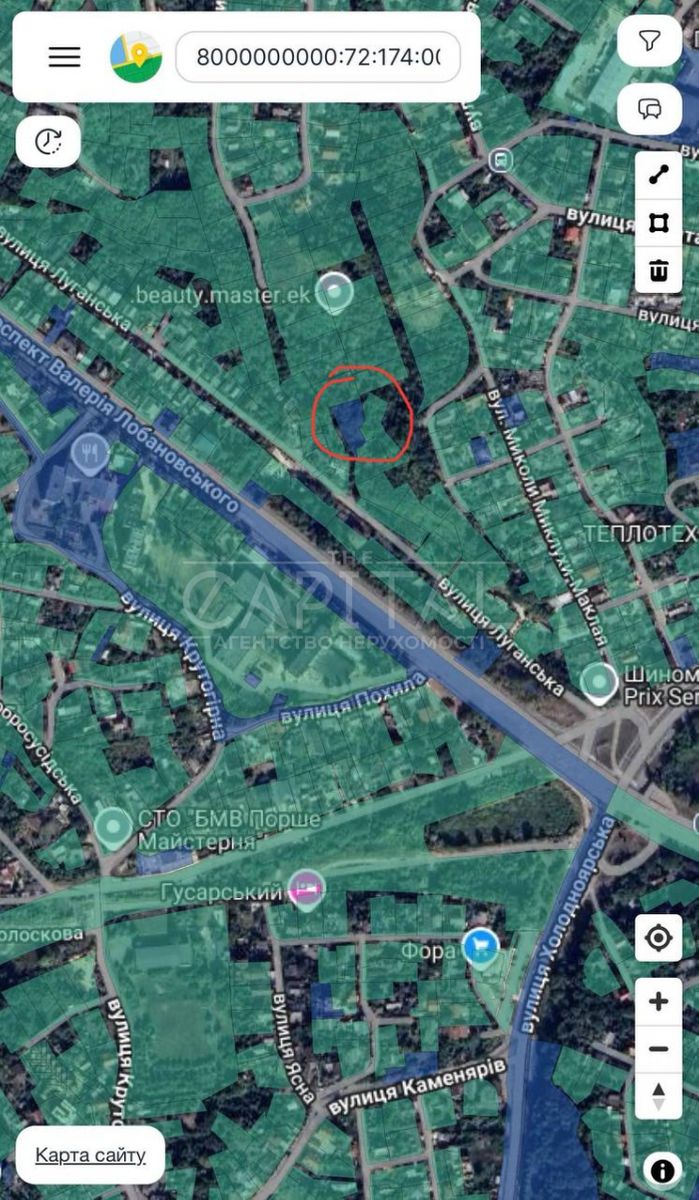Delete drawn measurements with the trash icon

point(658,269)
